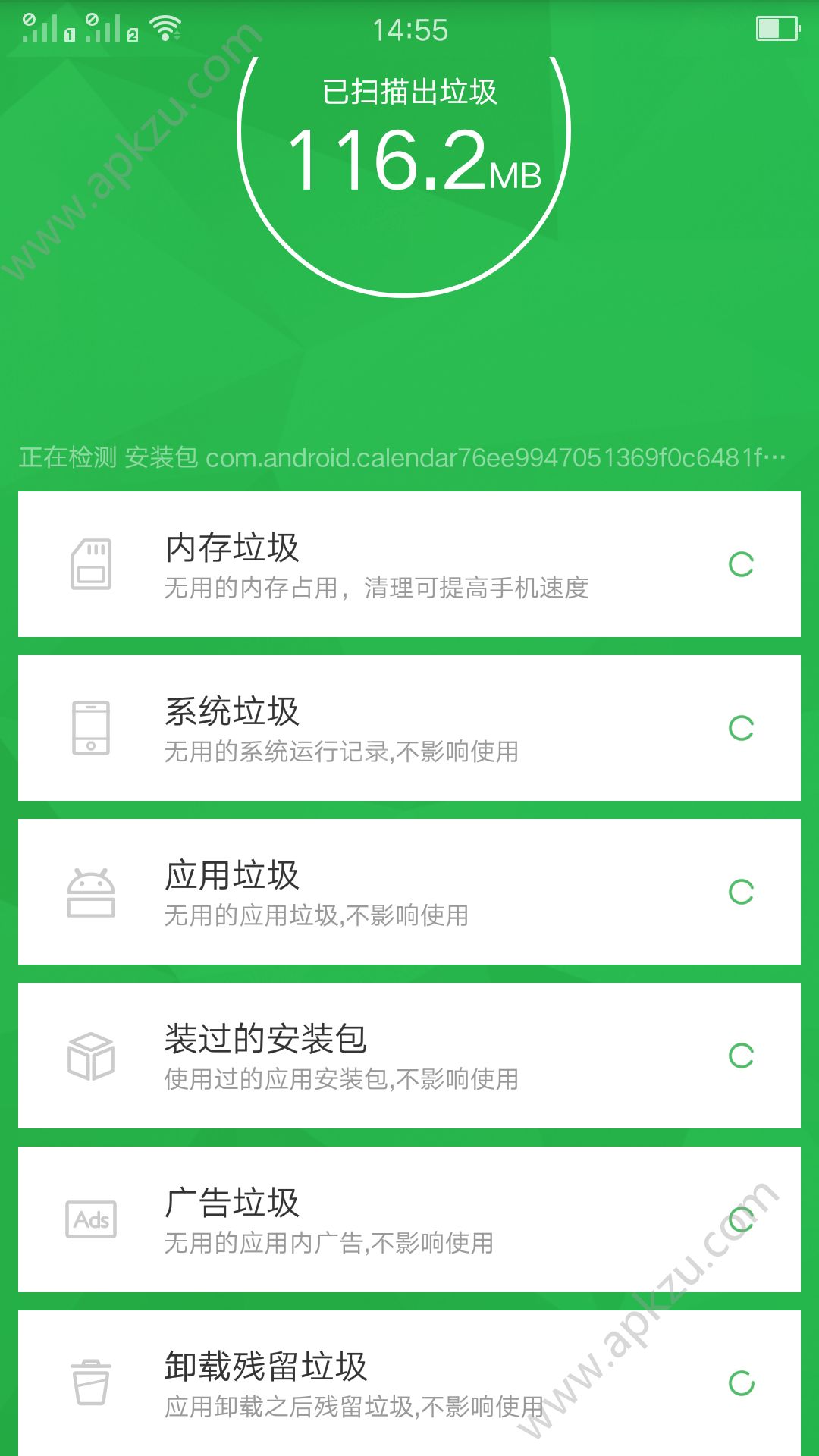Tap the 卸载残留垃圾 row at bottom
Screen dimensions: 819x1456
409,1382
